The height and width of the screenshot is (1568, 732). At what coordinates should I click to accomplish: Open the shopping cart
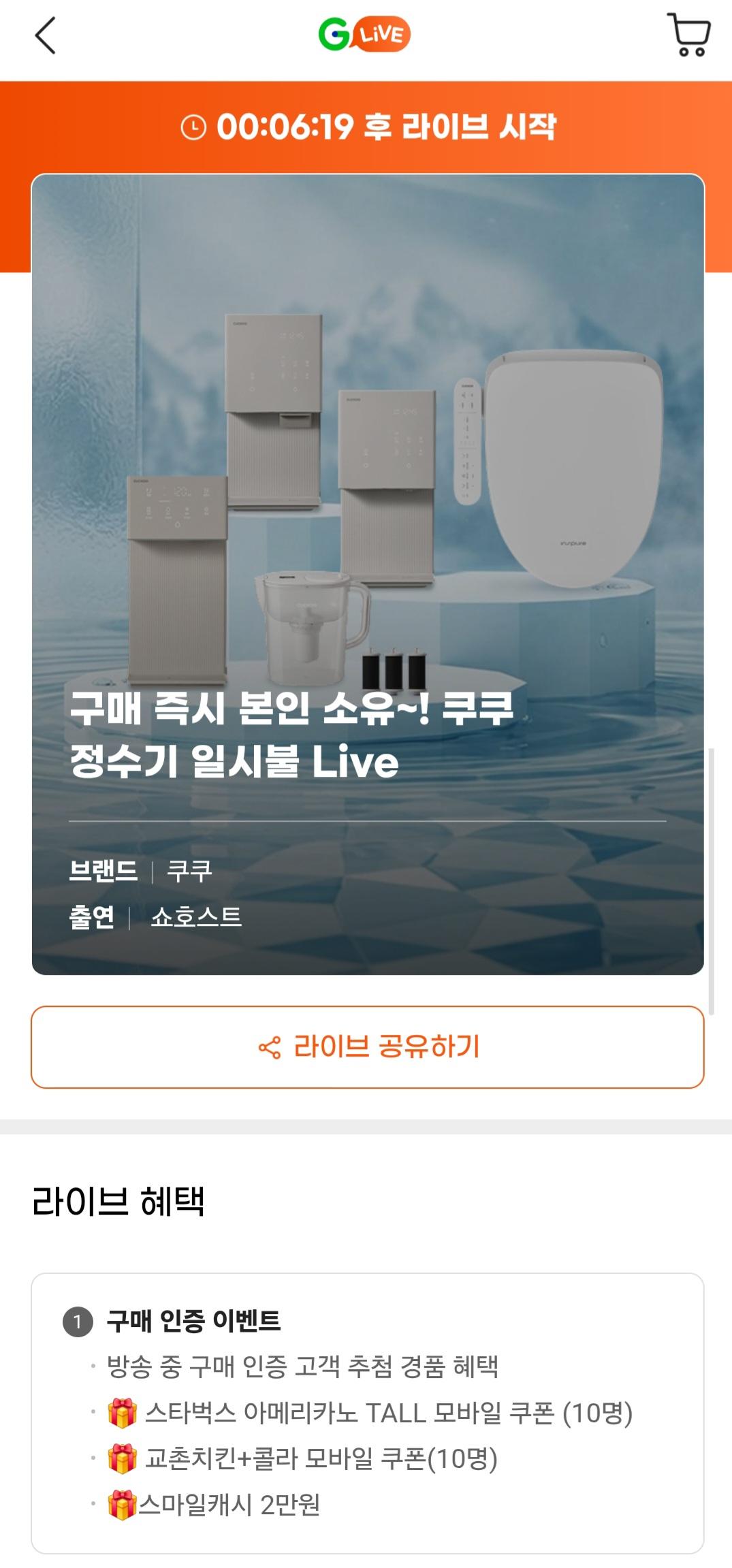click(689, 35)
